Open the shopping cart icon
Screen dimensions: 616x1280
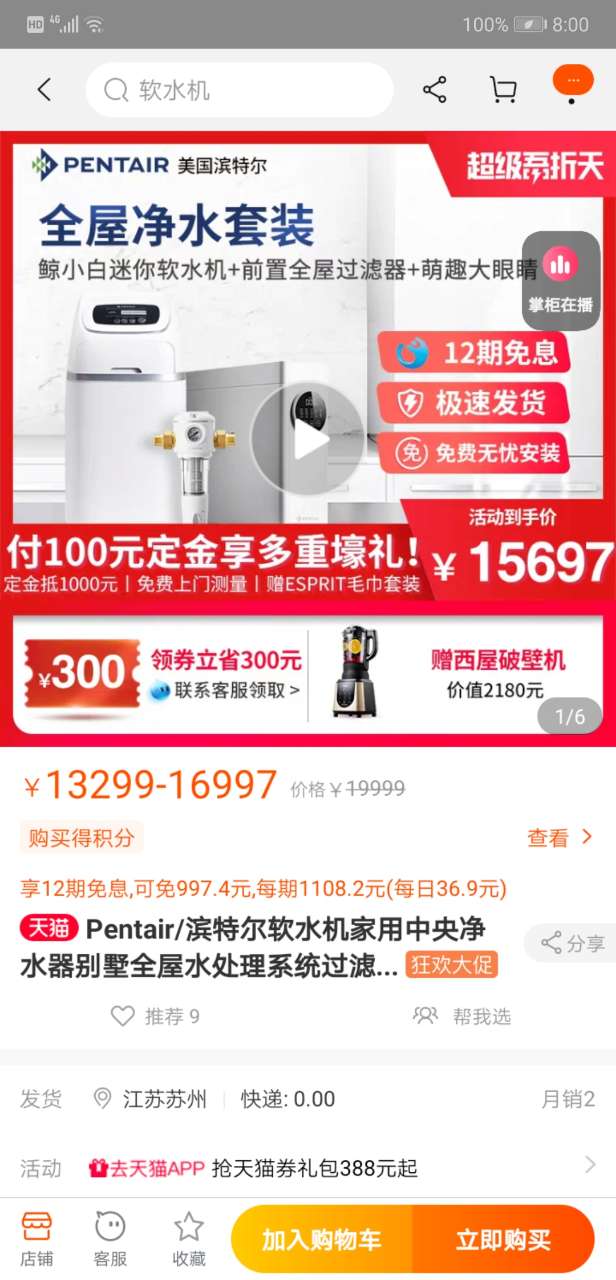point(503,90)
